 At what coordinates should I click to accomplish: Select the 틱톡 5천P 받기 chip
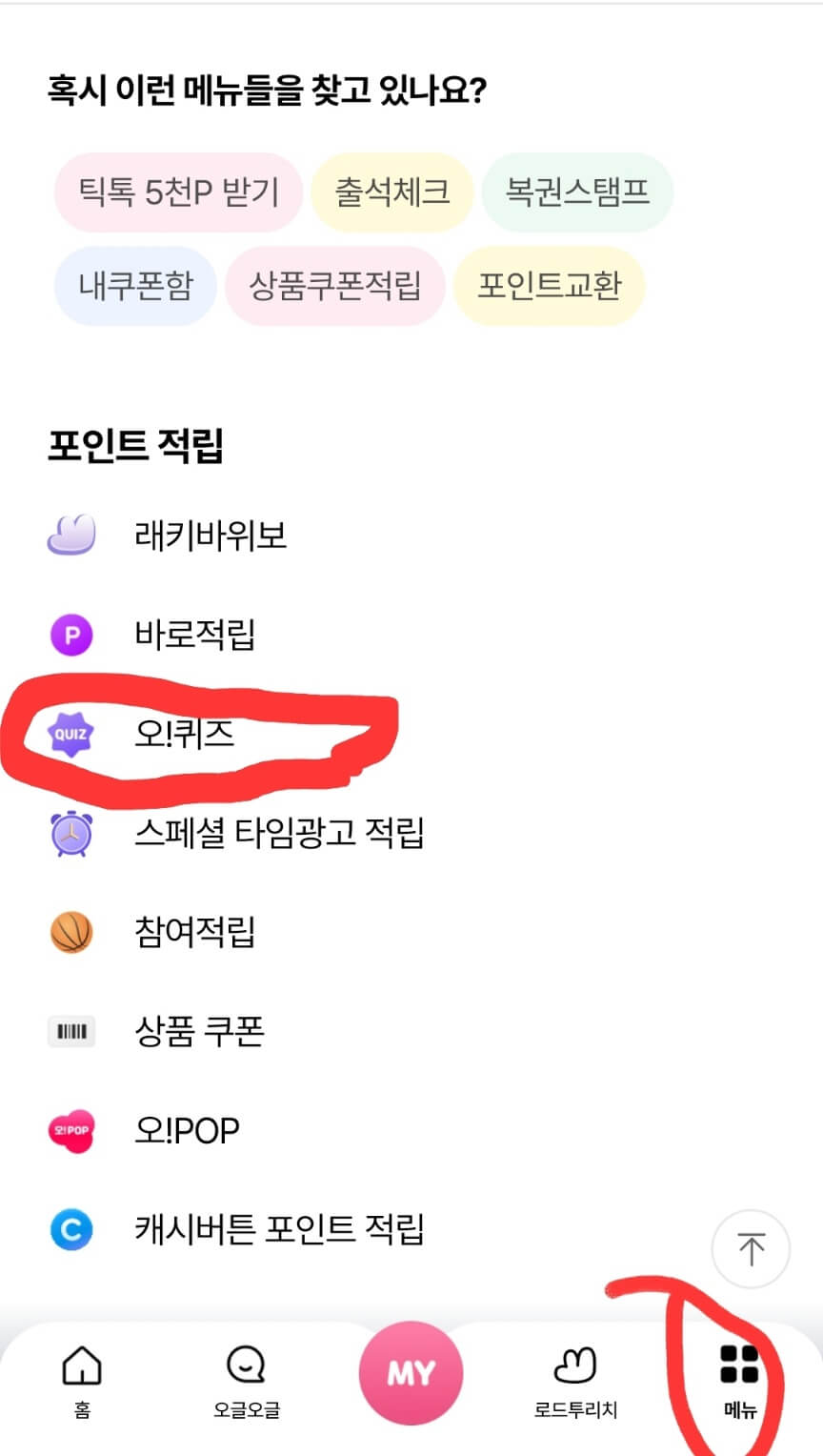(179, 192)
